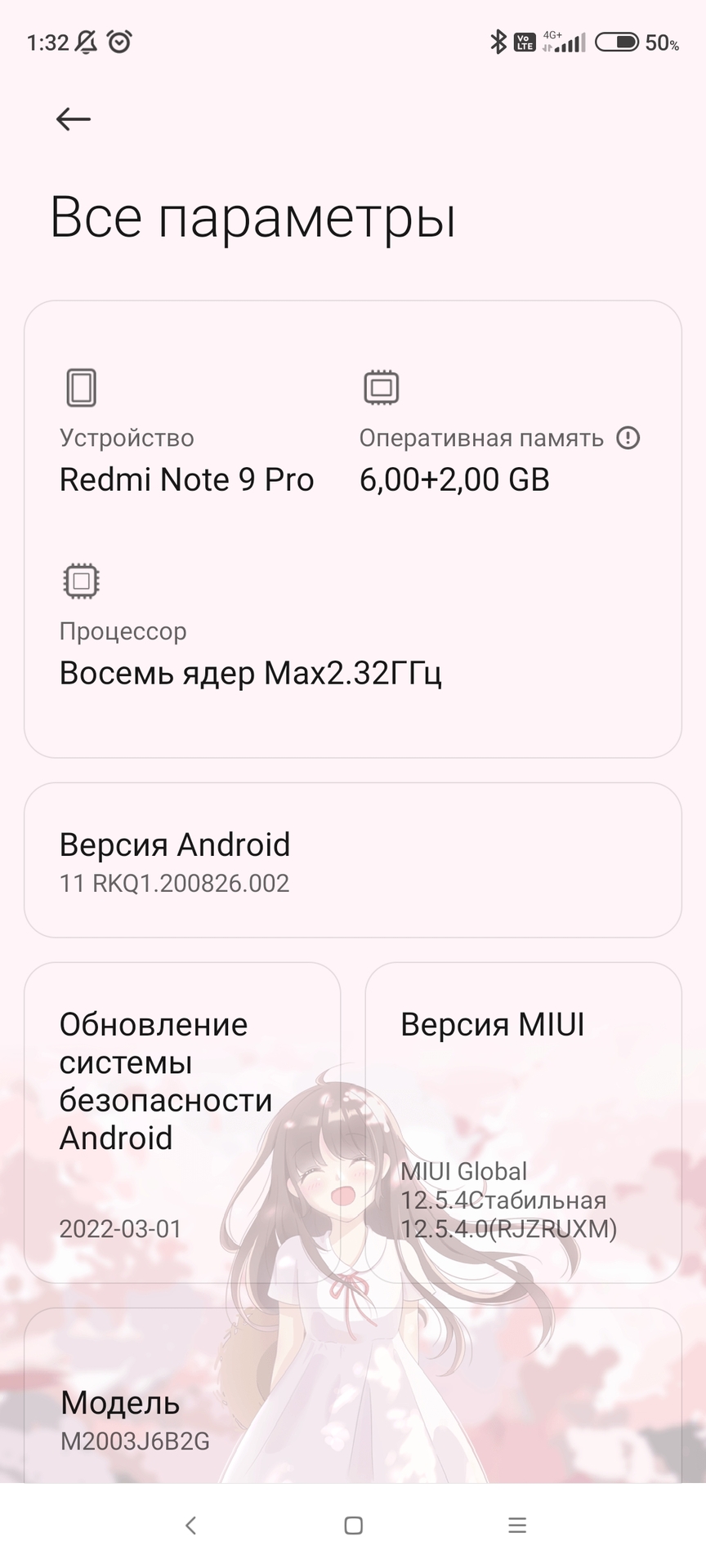The image size is (706, 1568).
Task: Tap the Модель card
Action: (x=352, y=1403)
